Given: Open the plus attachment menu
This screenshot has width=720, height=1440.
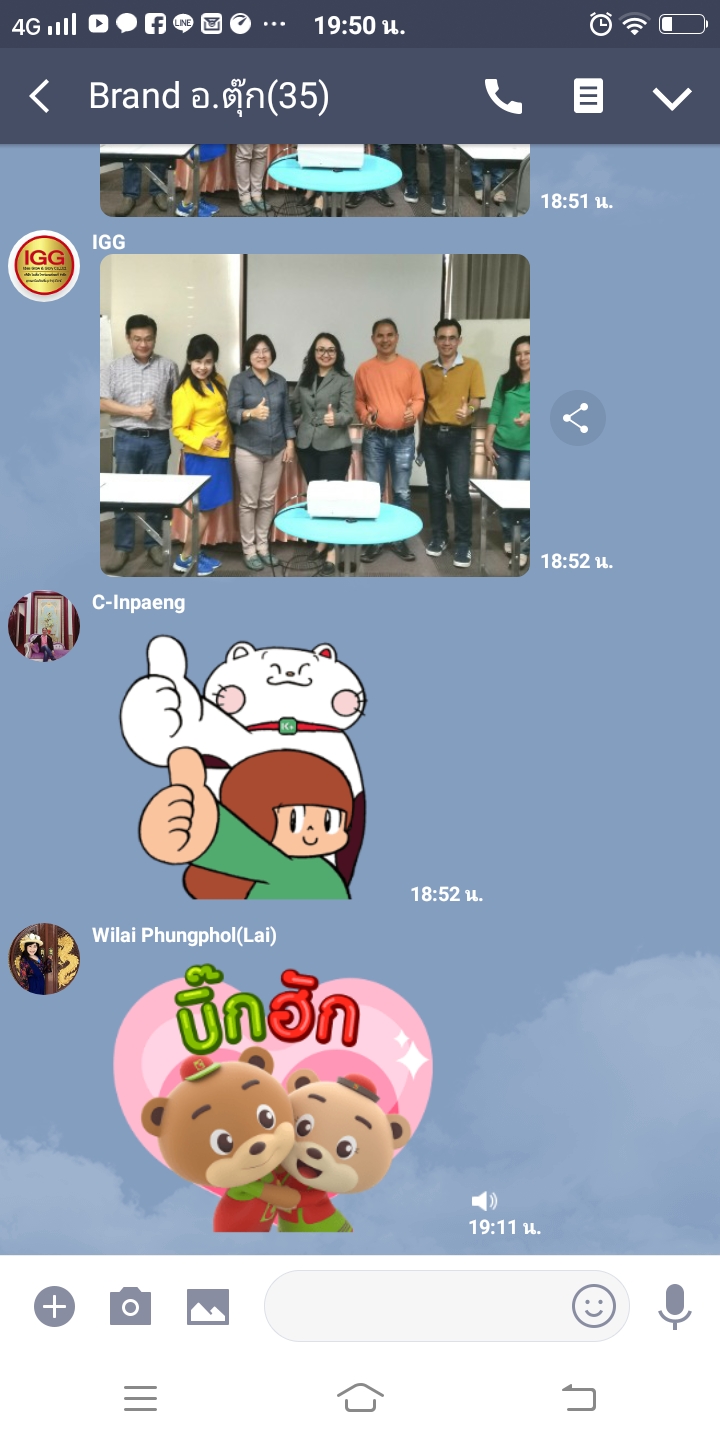Looking at the screenshot, I should tap(54, 1306).
